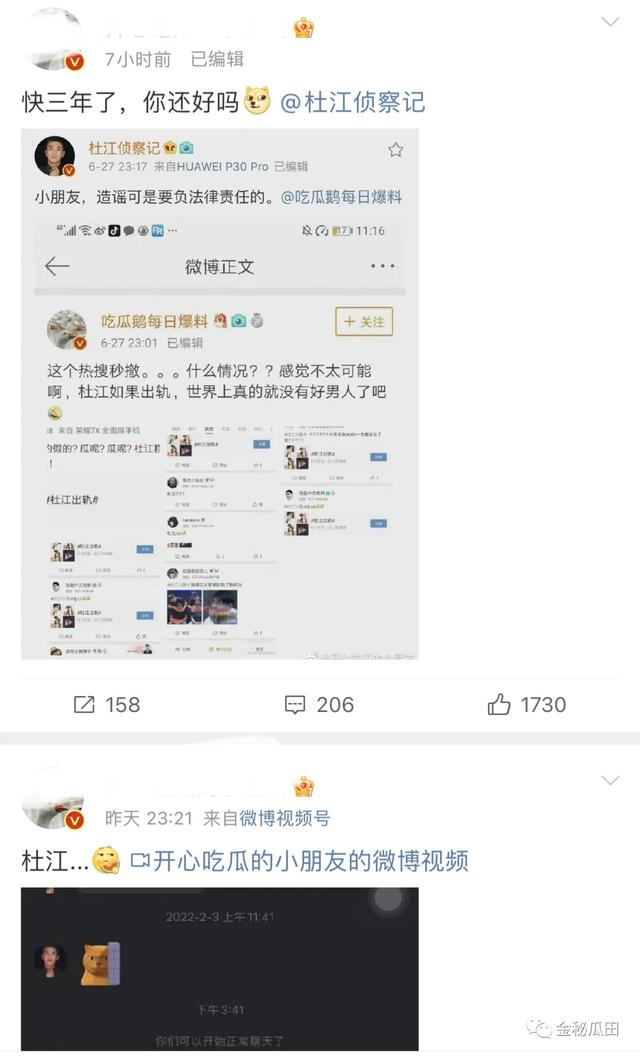640x1057 pixels.
Task: Open the first post author's avatar
Action: [x=55, y=40]
